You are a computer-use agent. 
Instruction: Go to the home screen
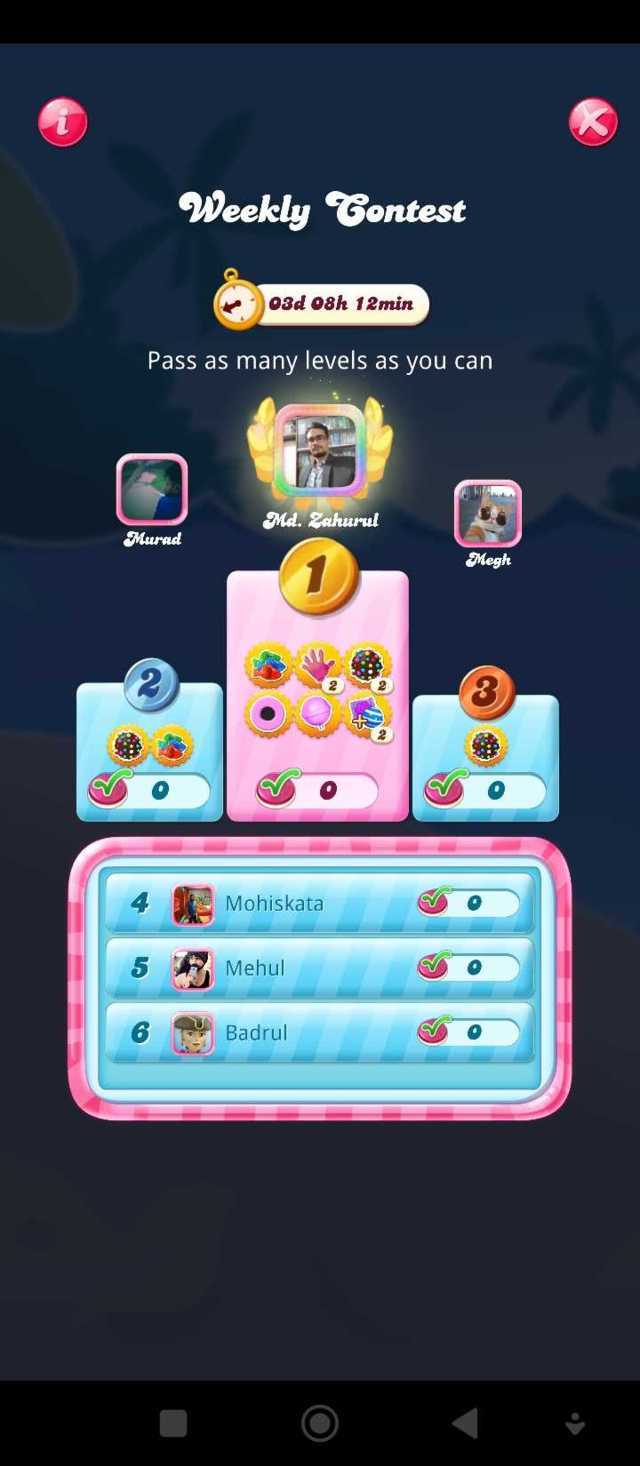[320, 1422]
